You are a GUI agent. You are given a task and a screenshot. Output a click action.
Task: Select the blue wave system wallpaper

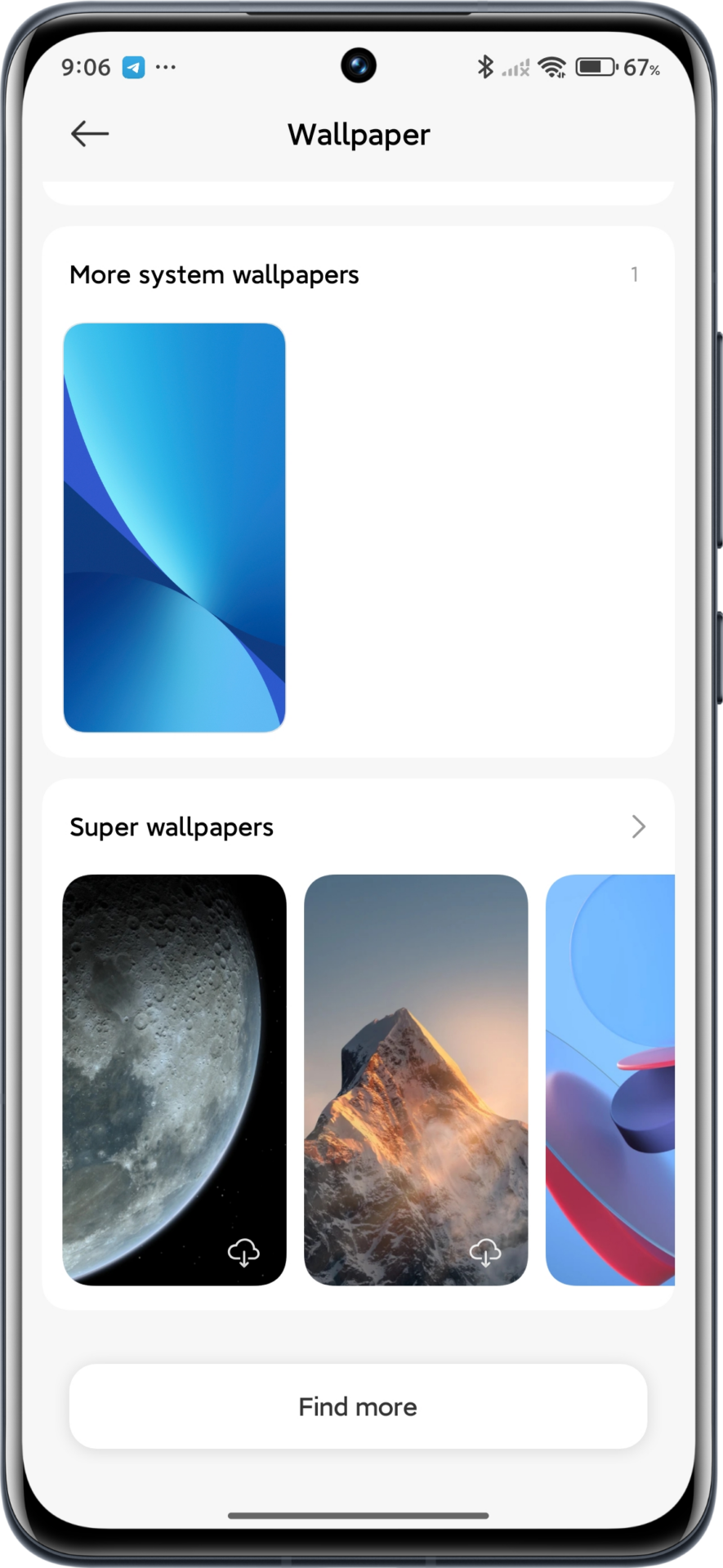(174, 527)
